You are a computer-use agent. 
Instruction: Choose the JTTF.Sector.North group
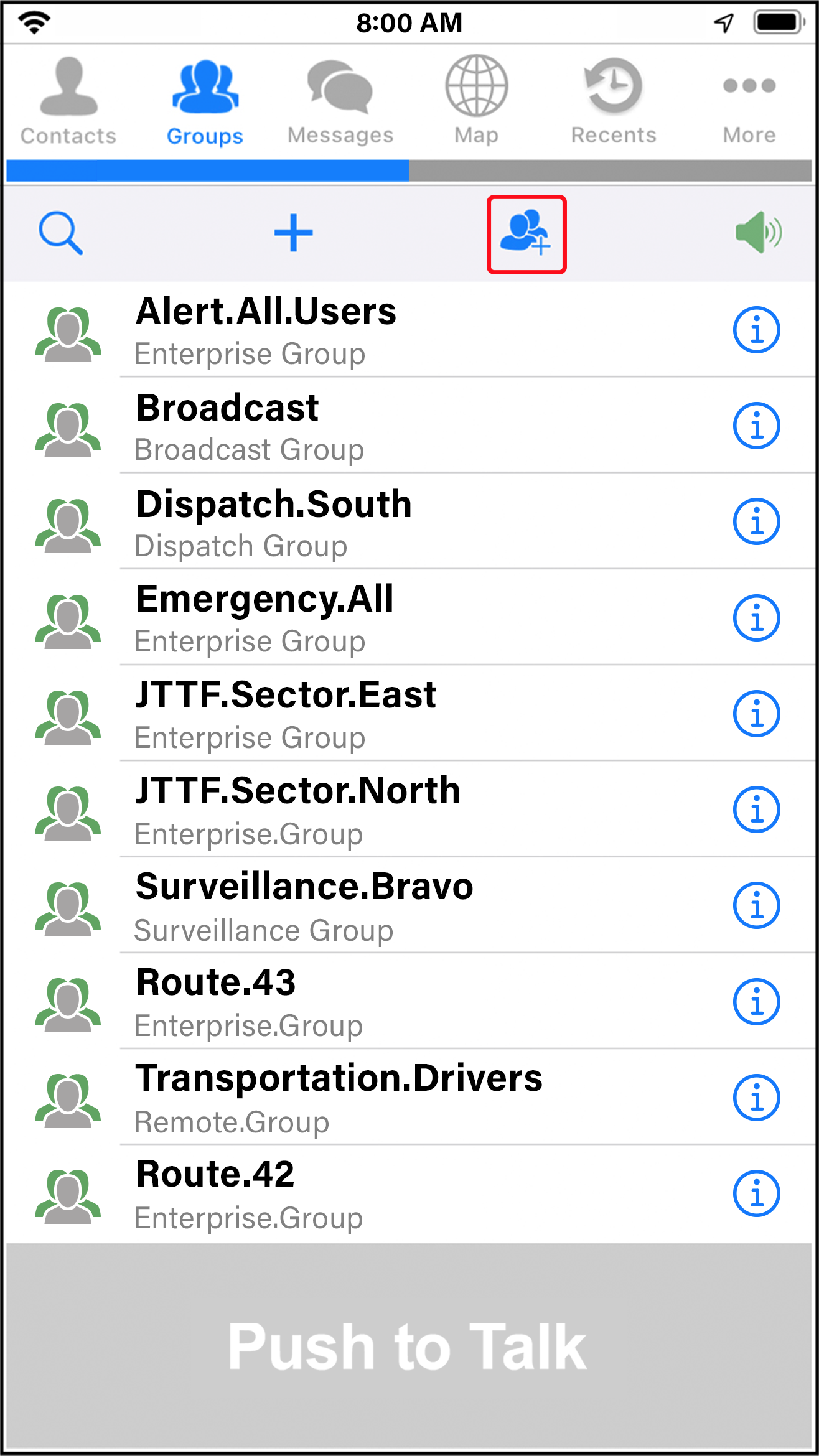[373, 810]
